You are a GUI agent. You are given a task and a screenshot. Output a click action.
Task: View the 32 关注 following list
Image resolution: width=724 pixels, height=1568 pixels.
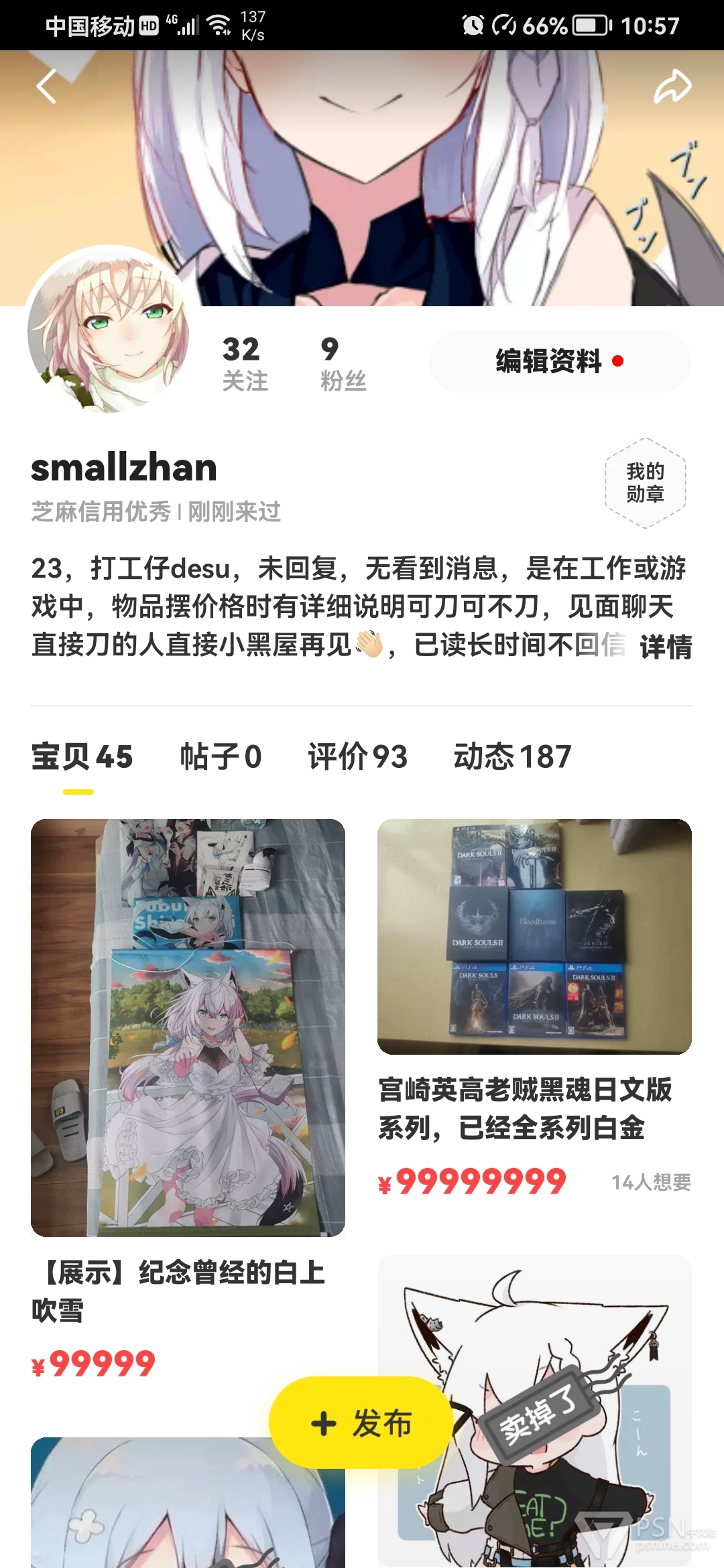pyautogui.click(x=244, y=364)
